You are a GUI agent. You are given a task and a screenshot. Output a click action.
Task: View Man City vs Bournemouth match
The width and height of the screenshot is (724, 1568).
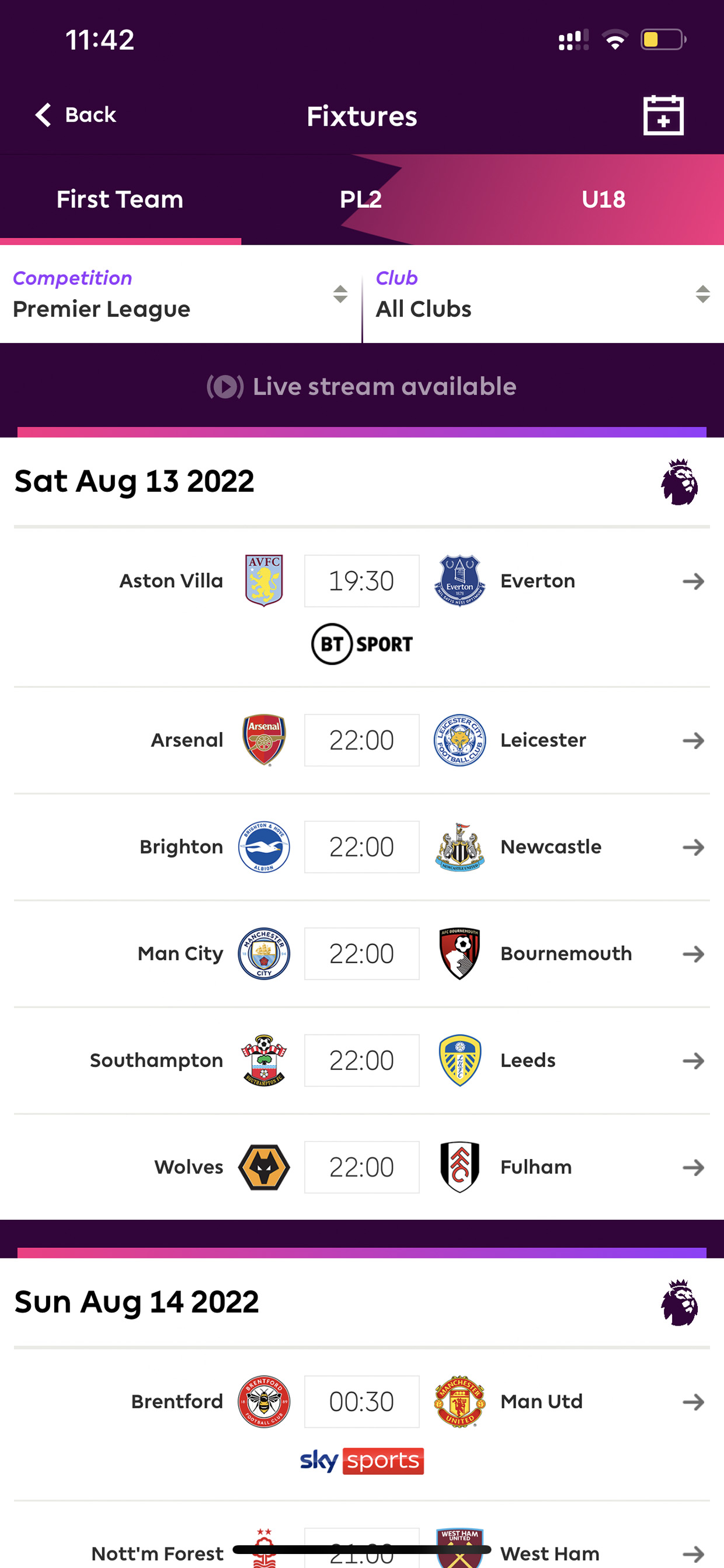pyautogui.click(x=362, y=953)
